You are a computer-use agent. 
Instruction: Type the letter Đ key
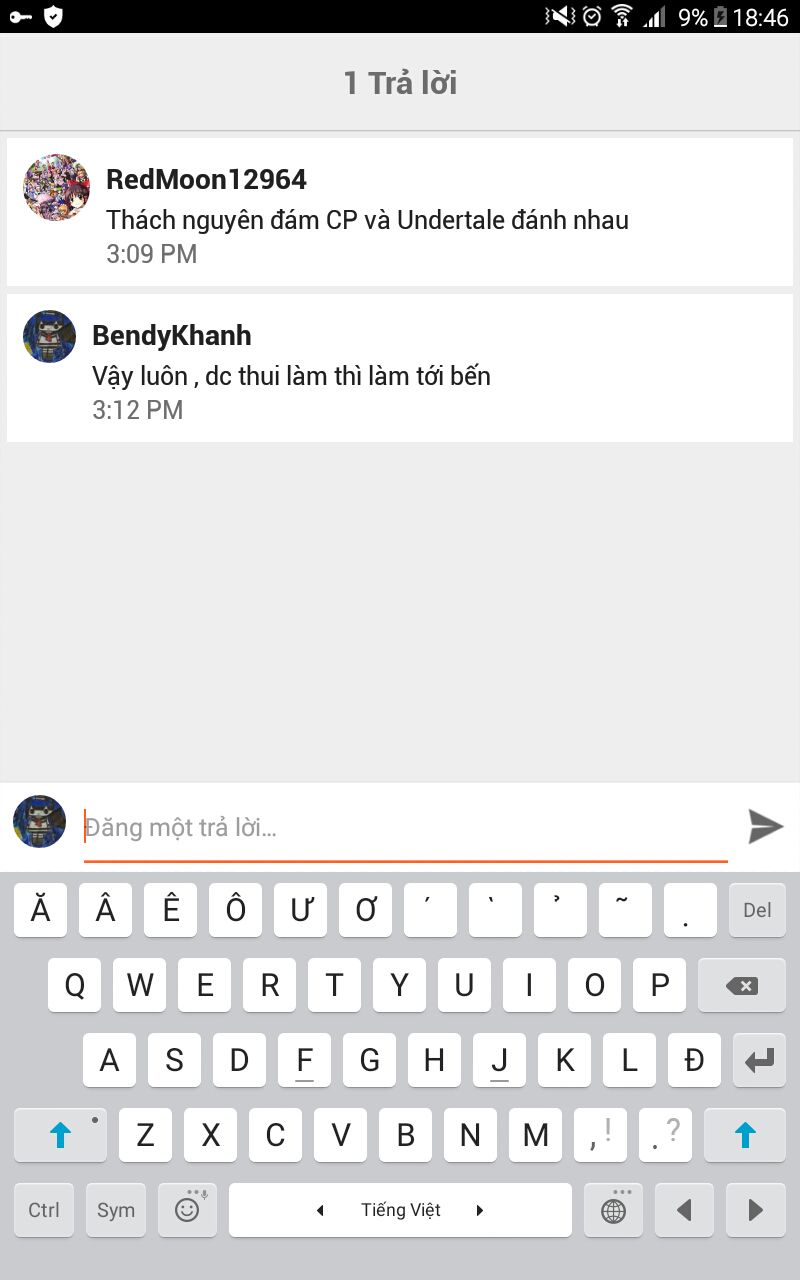click(x=694, y=1060)
